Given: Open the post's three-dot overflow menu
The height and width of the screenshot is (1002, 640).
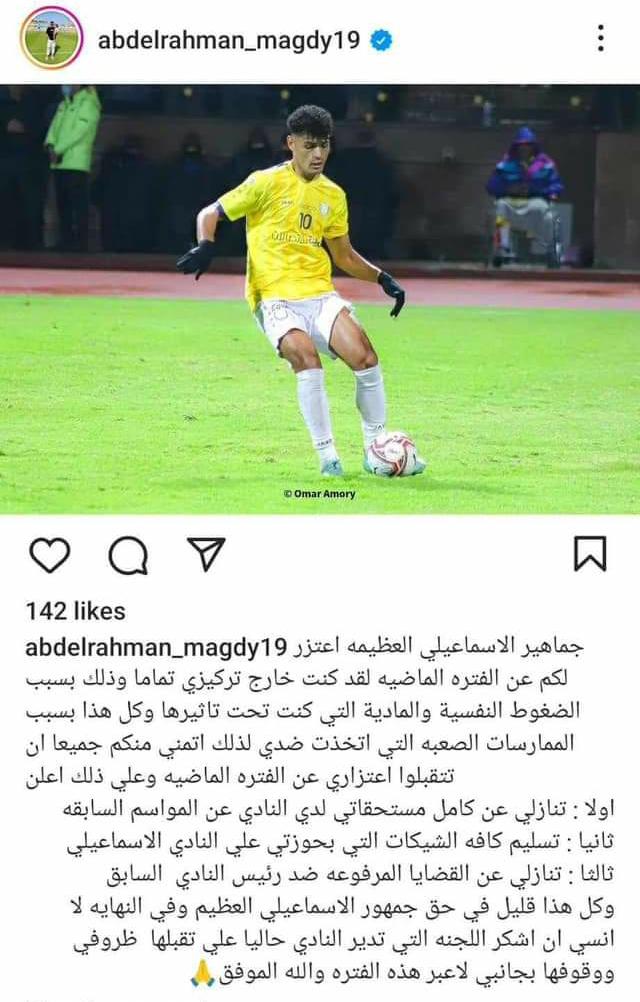Looking at the screenshot, I should (600, 39).
